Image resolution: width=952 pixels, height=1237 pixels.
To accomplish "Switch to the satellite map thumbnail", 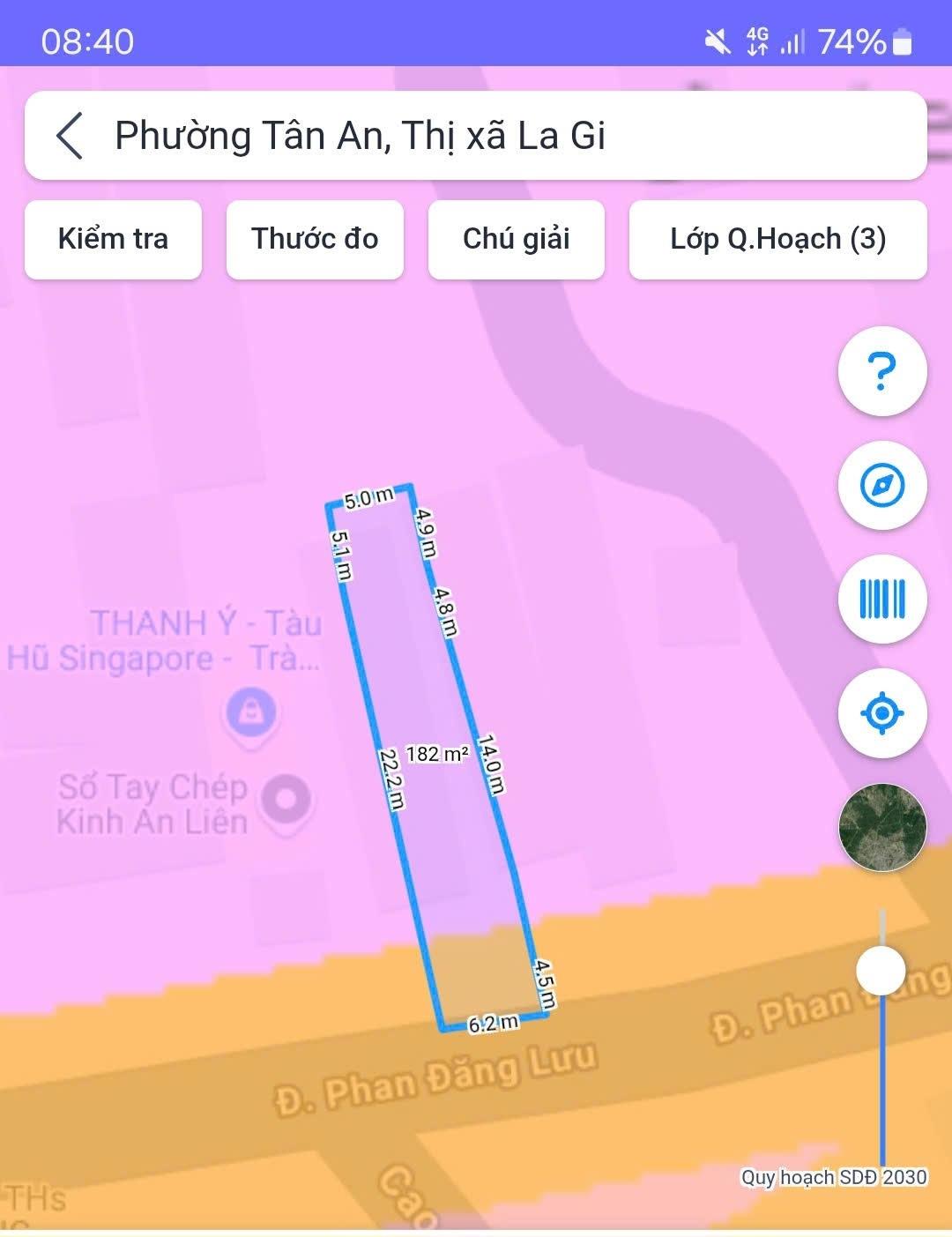I will [x=881, y=827].
